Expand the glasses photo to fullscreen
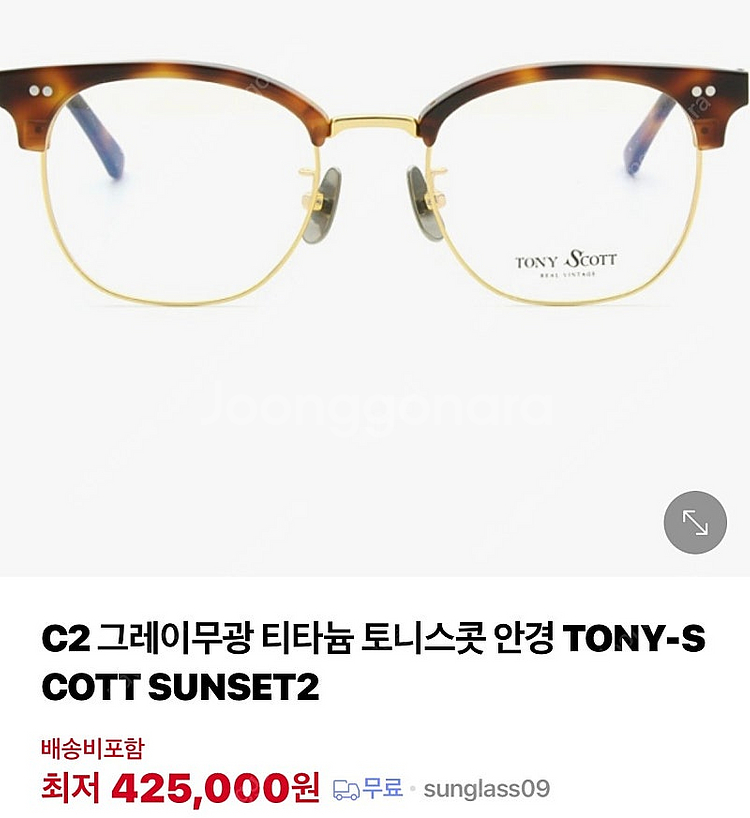 695,522
